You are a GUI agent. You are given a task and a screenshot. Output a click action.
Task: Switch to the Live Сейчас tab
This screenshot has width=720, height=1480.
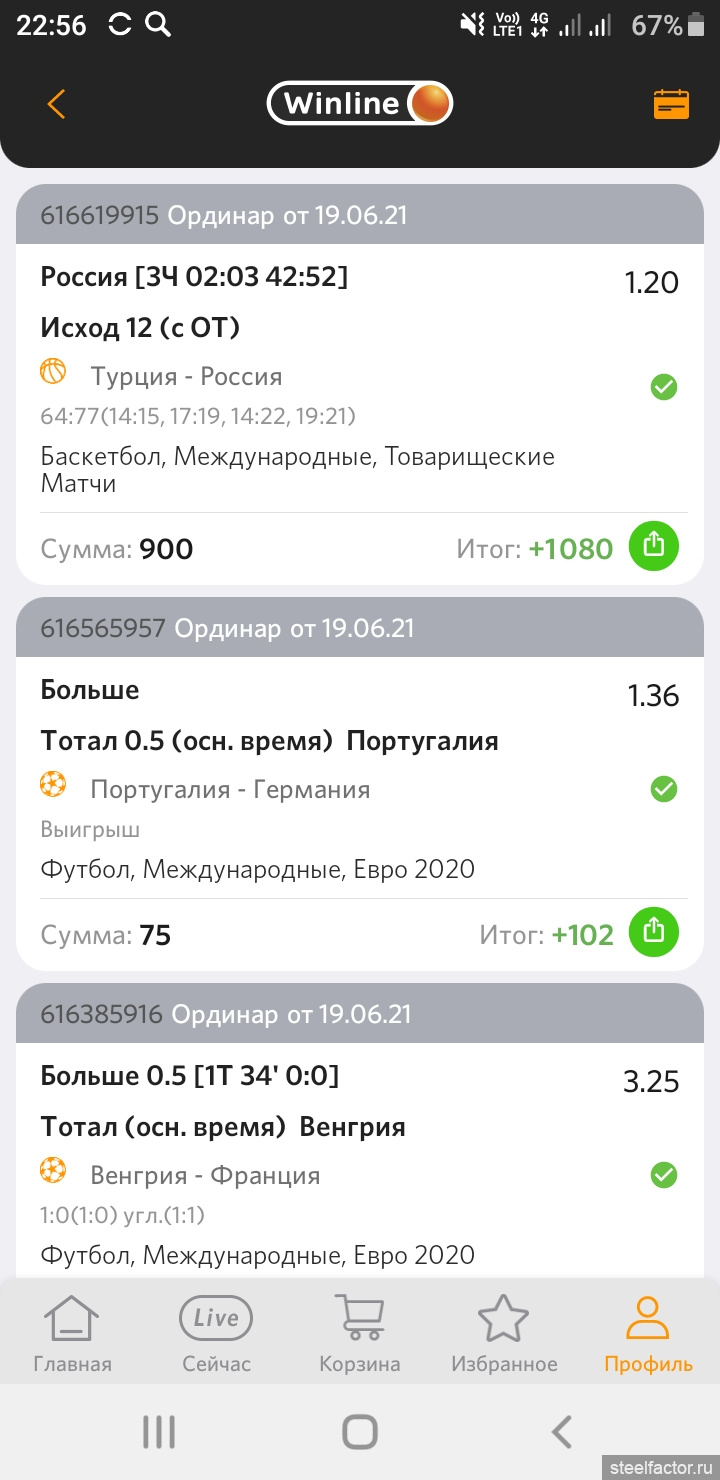coord(216,1334)
